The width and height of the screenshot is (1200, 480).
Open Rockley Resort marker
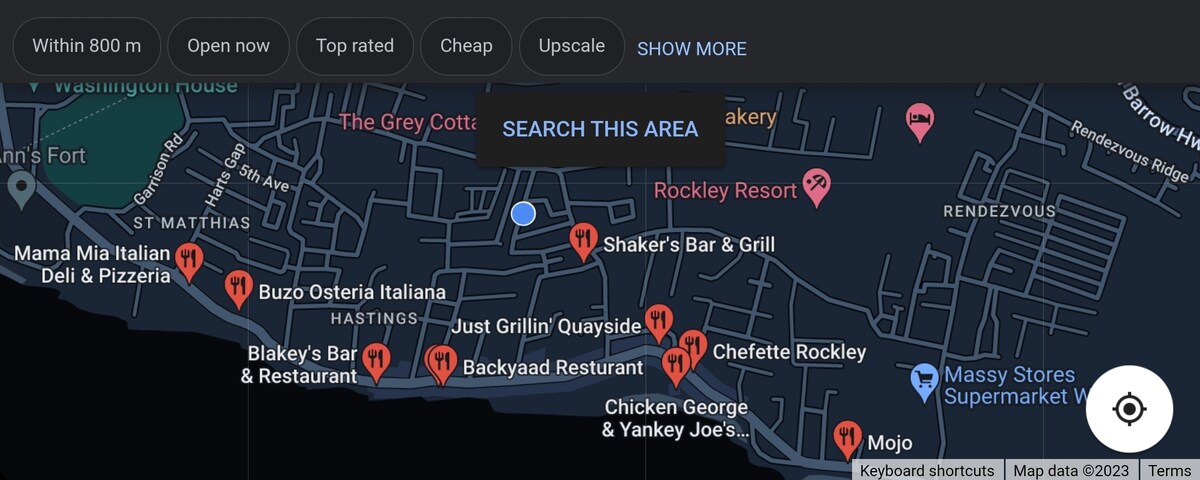pyautogui.click(x=817, y=187)
